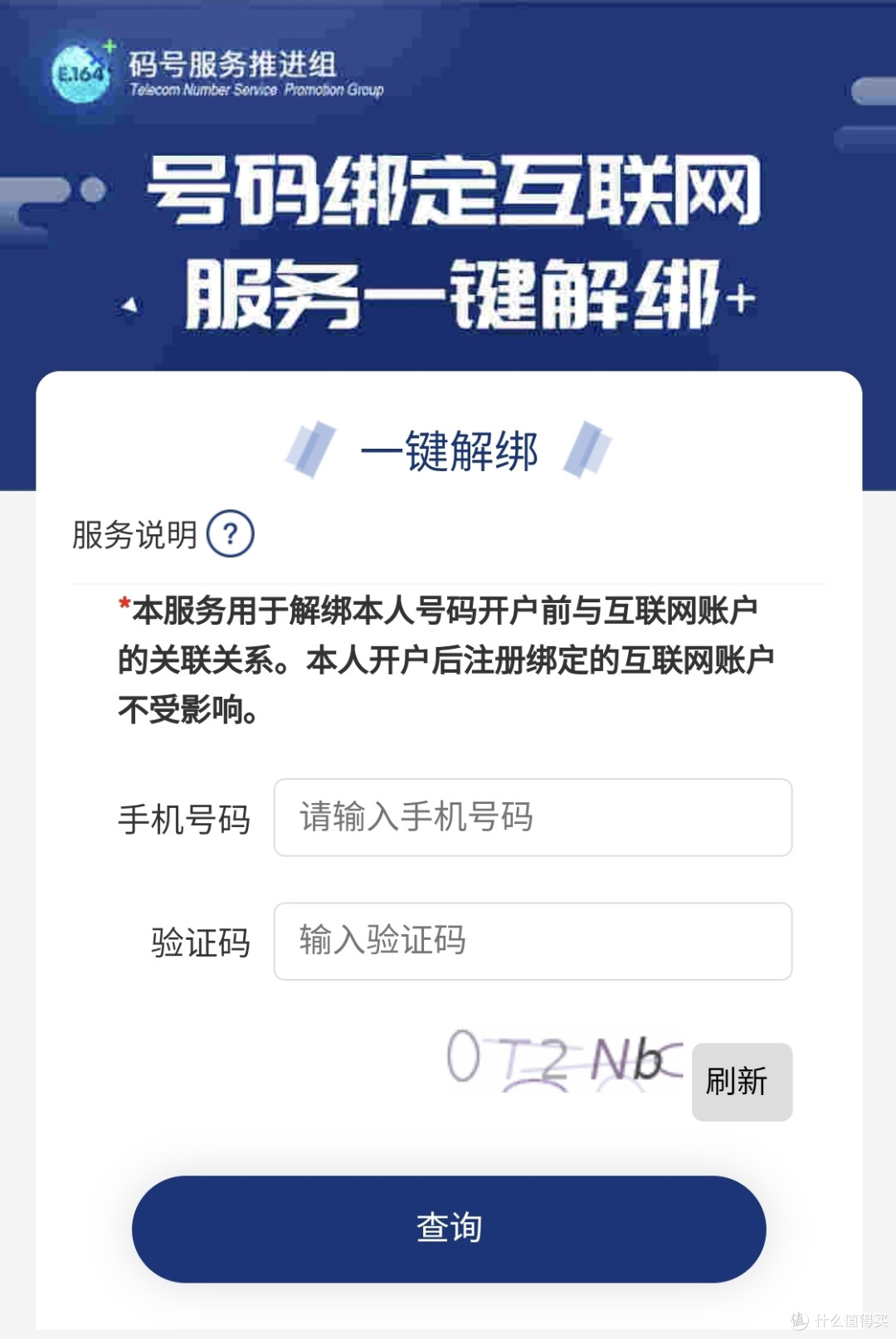Focus the 手机号码 phone number field
Image resolution: width=896 pixels, height=1339 pixels.
pos(533,817)
